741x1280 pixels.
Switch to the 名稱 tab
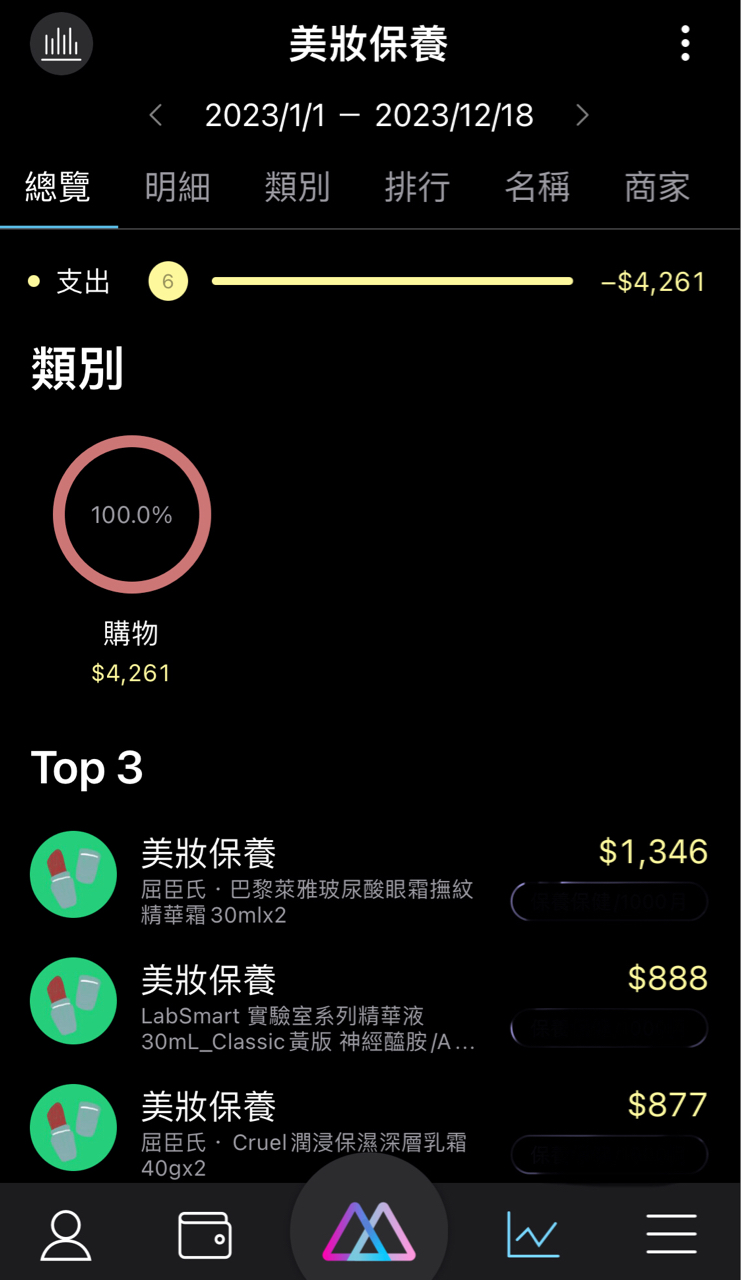(537, 188)
